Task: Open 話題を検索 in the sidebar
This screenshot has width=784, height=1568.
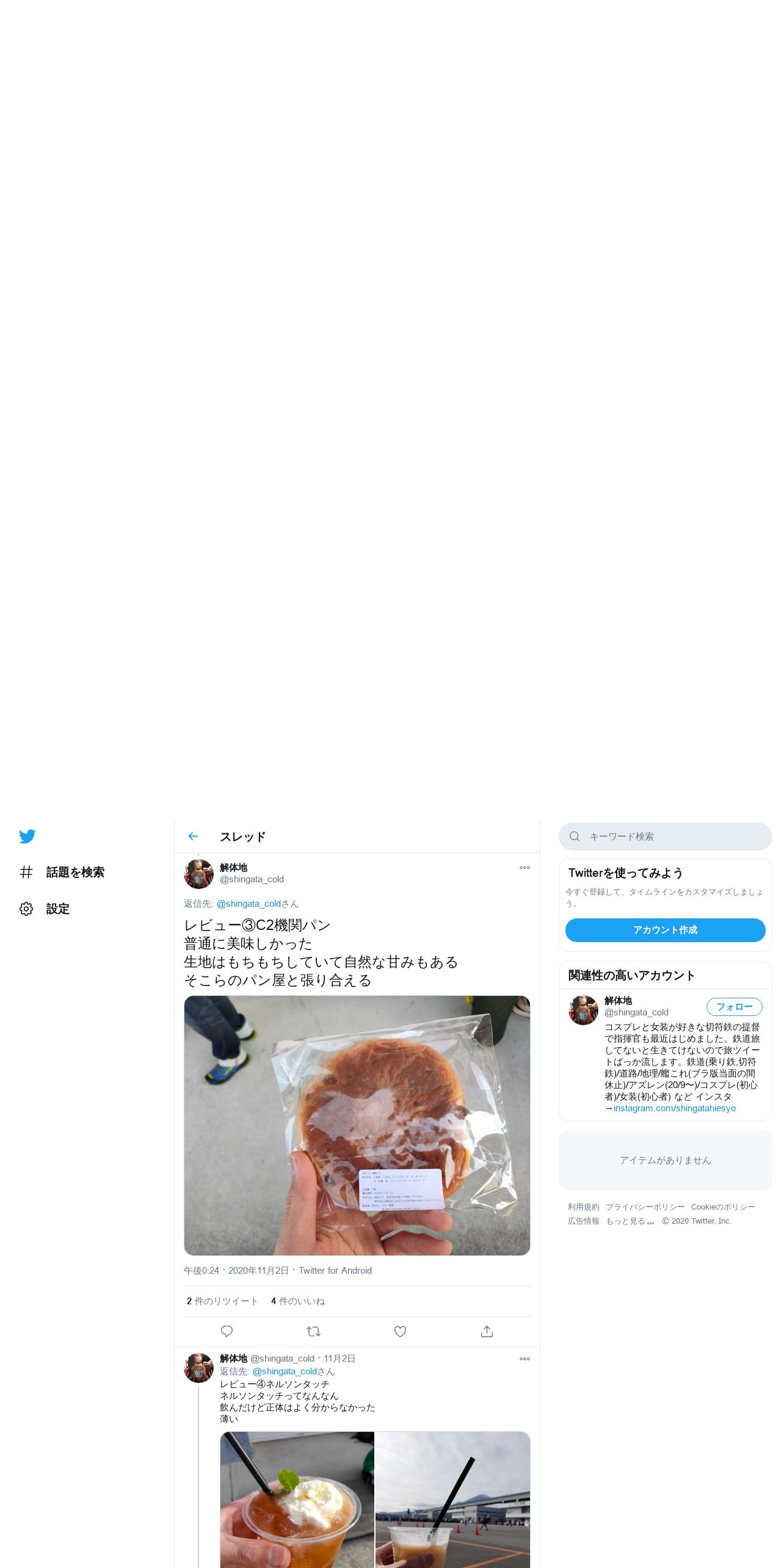Action: [62, 873]
